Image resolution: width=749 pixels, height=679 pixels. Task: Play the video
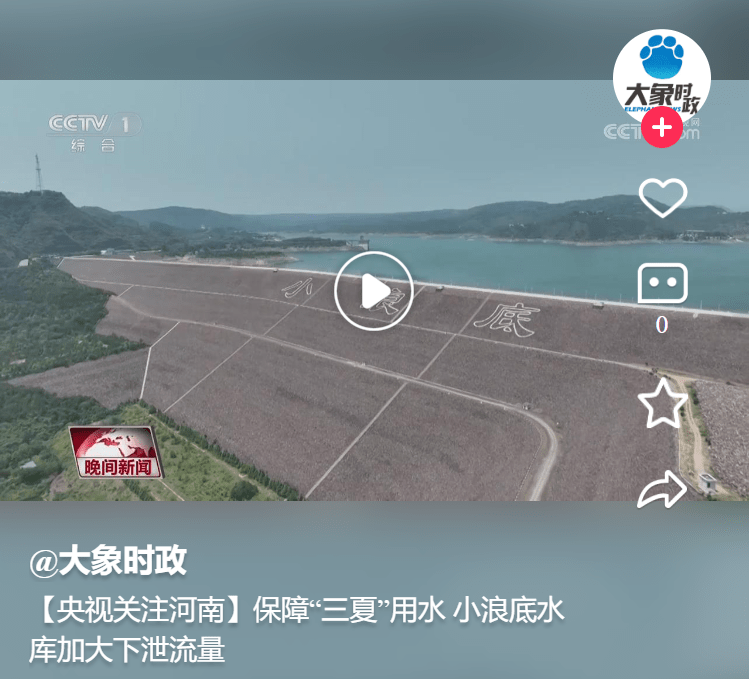point(373,291)
